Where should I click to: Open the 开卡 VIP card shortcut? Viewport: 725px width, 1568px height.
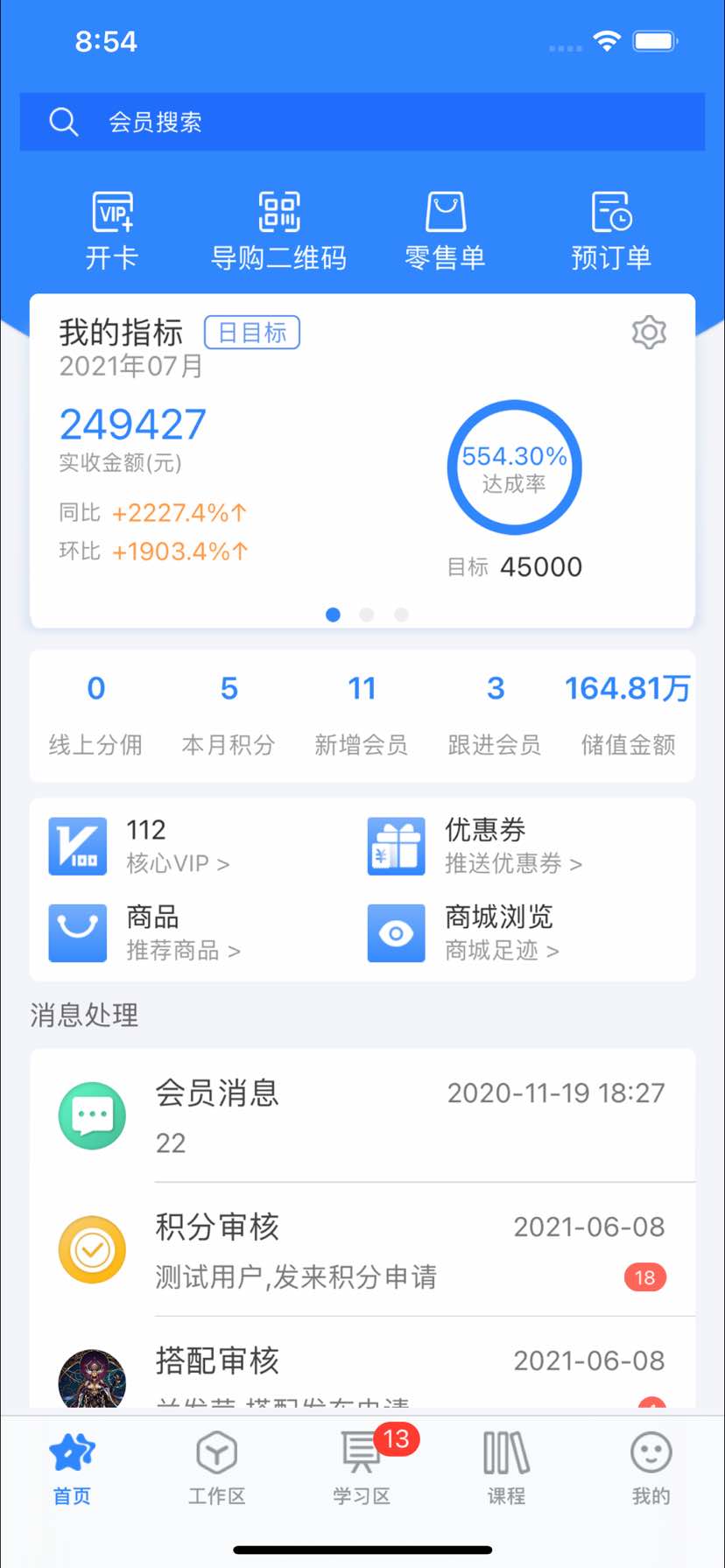112,231
